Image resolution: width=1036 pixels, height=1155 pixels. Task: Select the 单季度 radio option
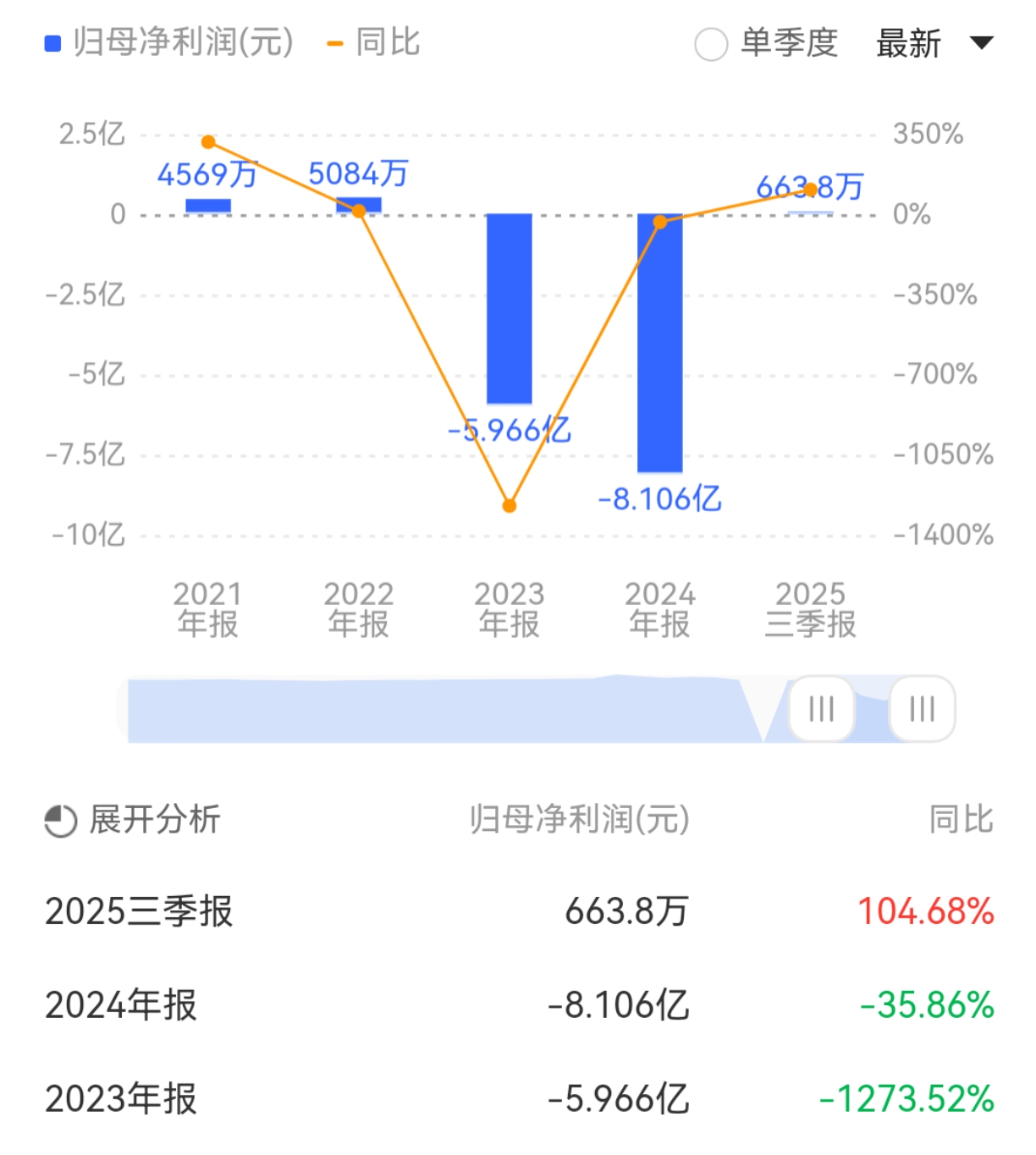(711, 44)
